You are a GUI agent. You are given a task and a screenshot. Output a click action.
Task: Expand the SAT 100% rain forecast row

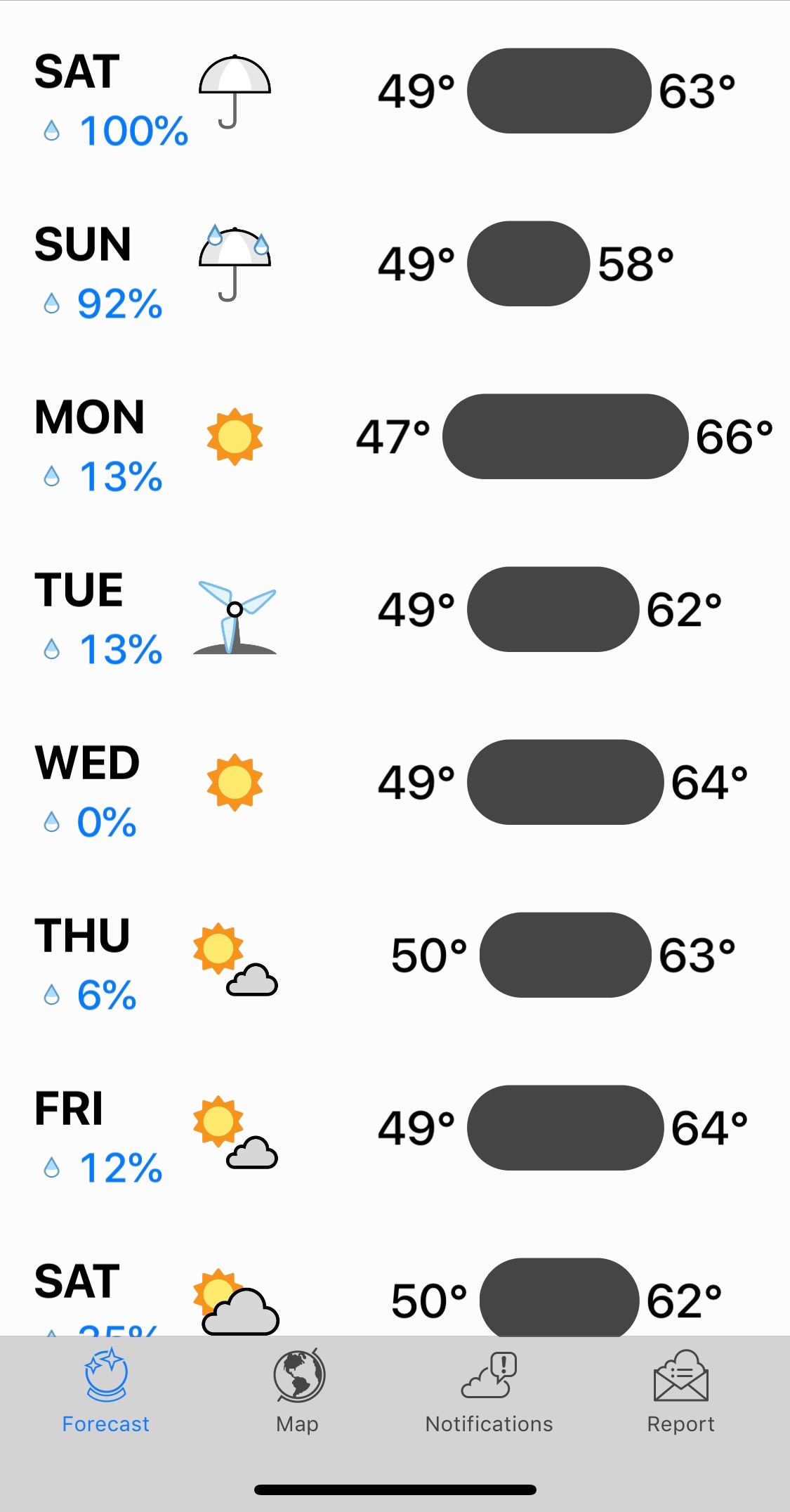pyautogui.click(x=395, y=91)
